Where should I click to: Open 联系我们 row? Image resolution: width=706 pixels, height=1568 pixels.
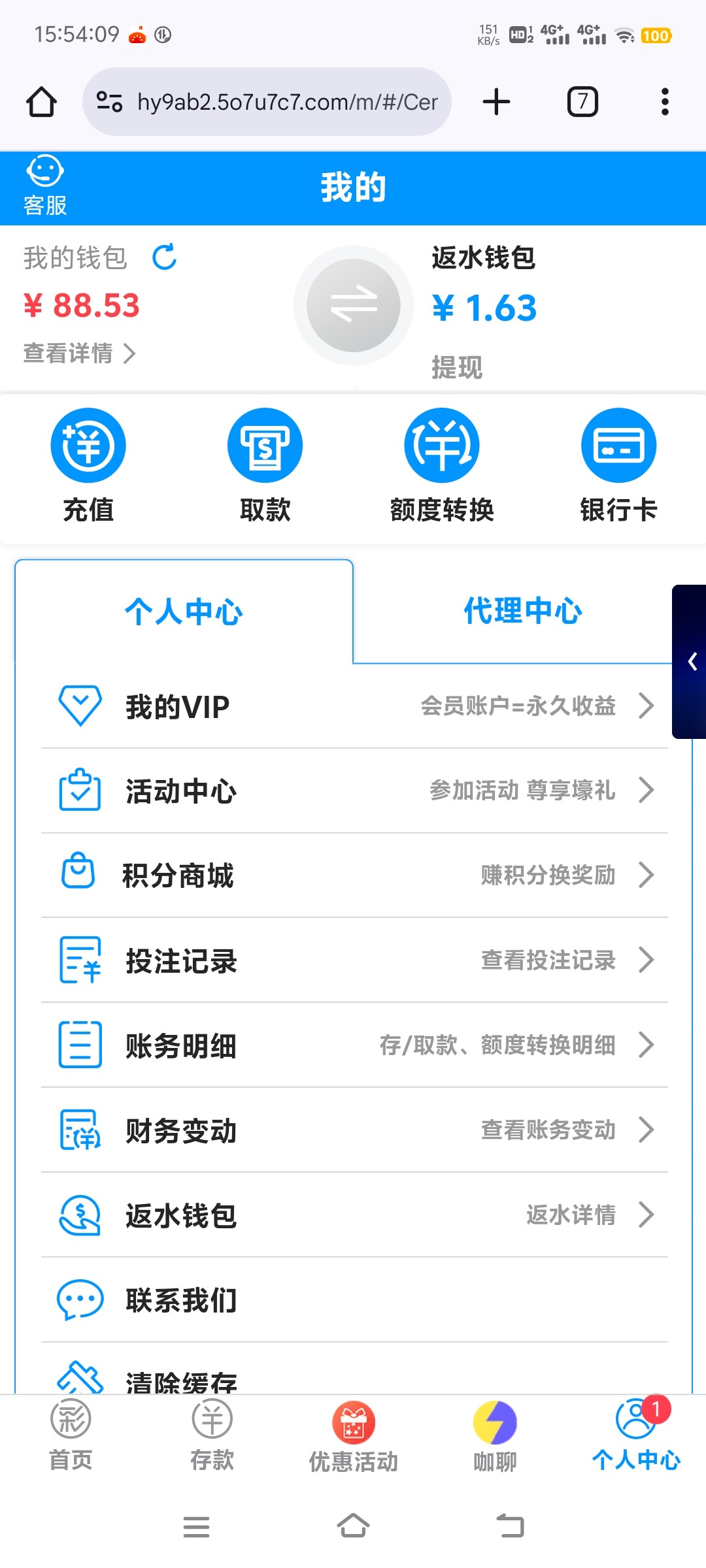click(x=354, y=1300)
